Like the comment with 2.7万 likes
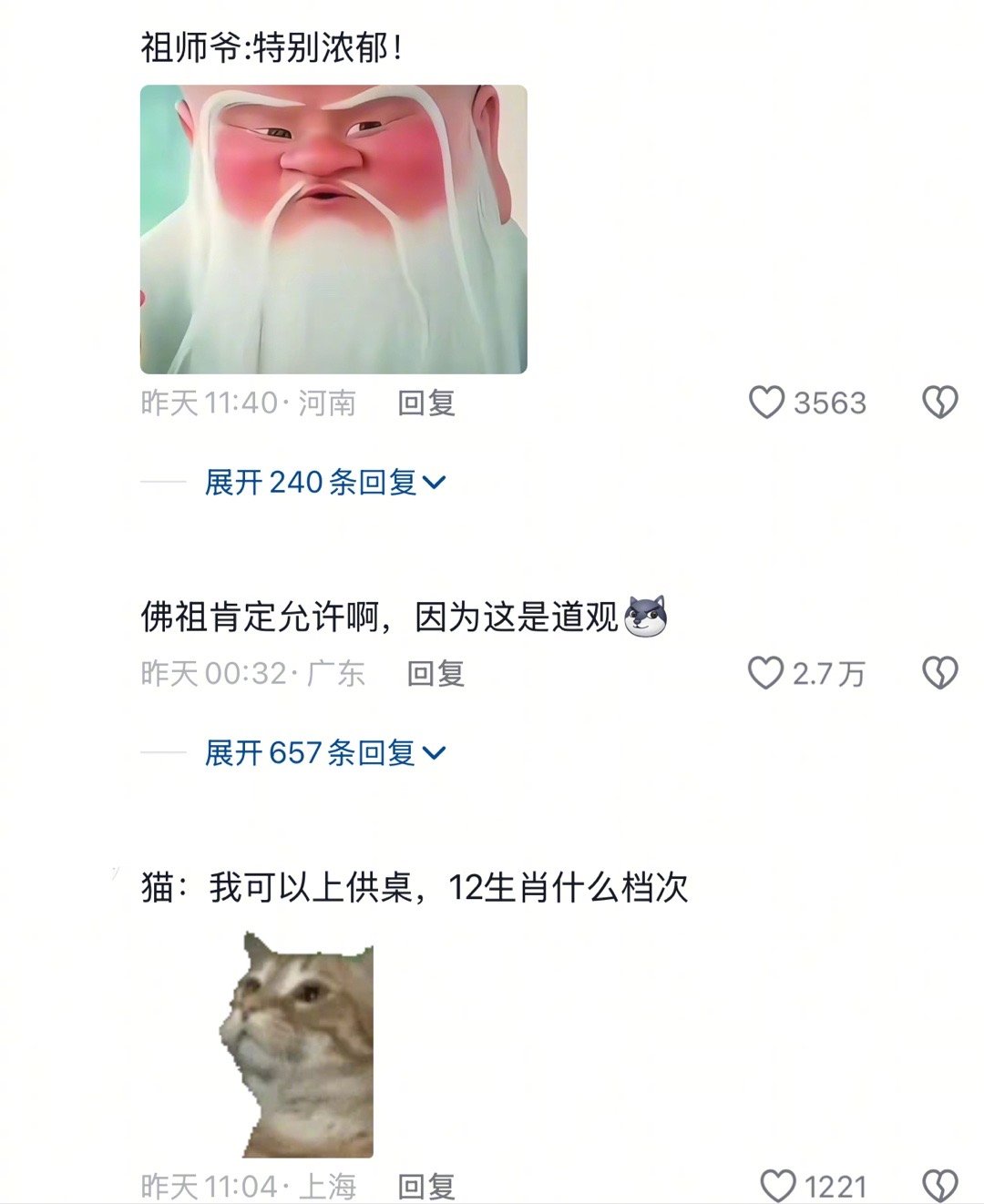 765,673
